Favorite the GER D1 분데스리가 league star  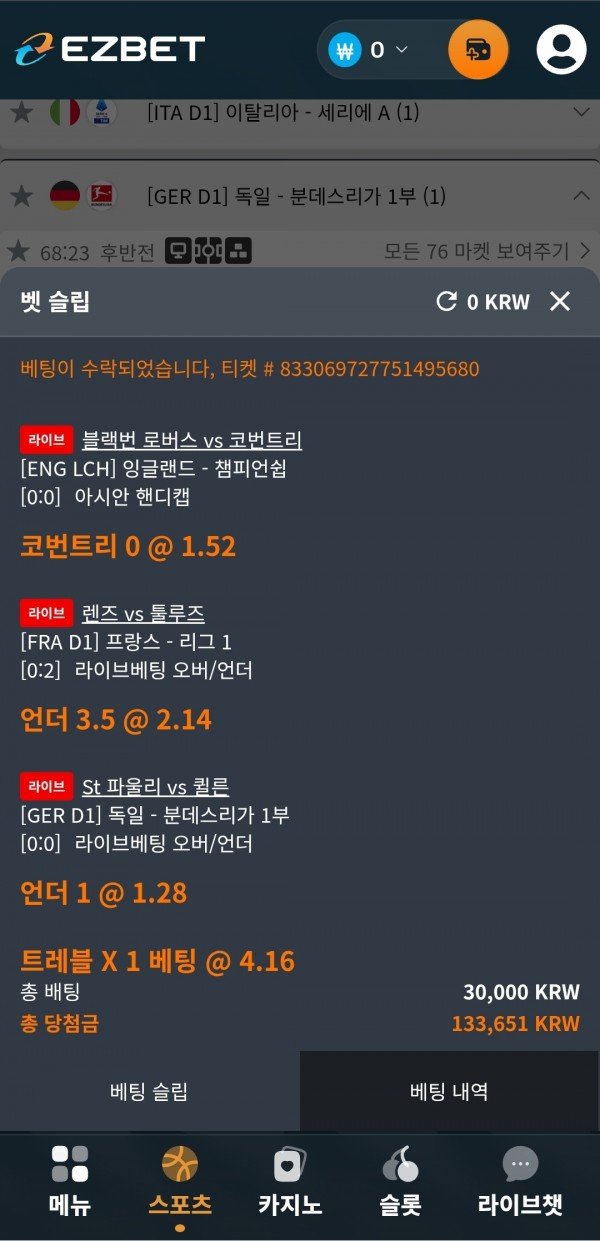(21, 195)
